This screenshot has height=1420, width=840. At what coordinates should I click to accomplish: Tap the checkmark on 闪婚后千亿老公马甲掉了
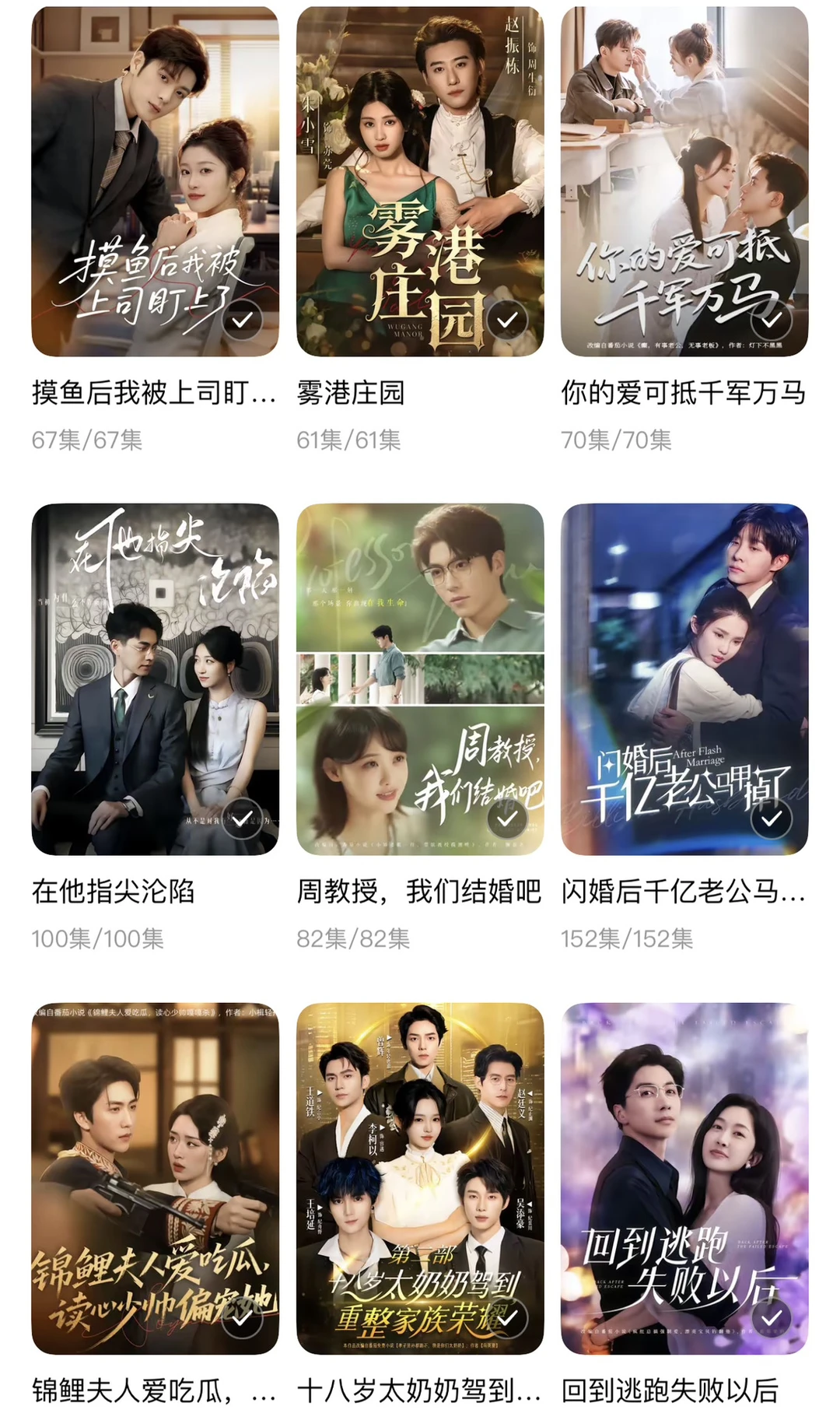click(x=772, y=818)
